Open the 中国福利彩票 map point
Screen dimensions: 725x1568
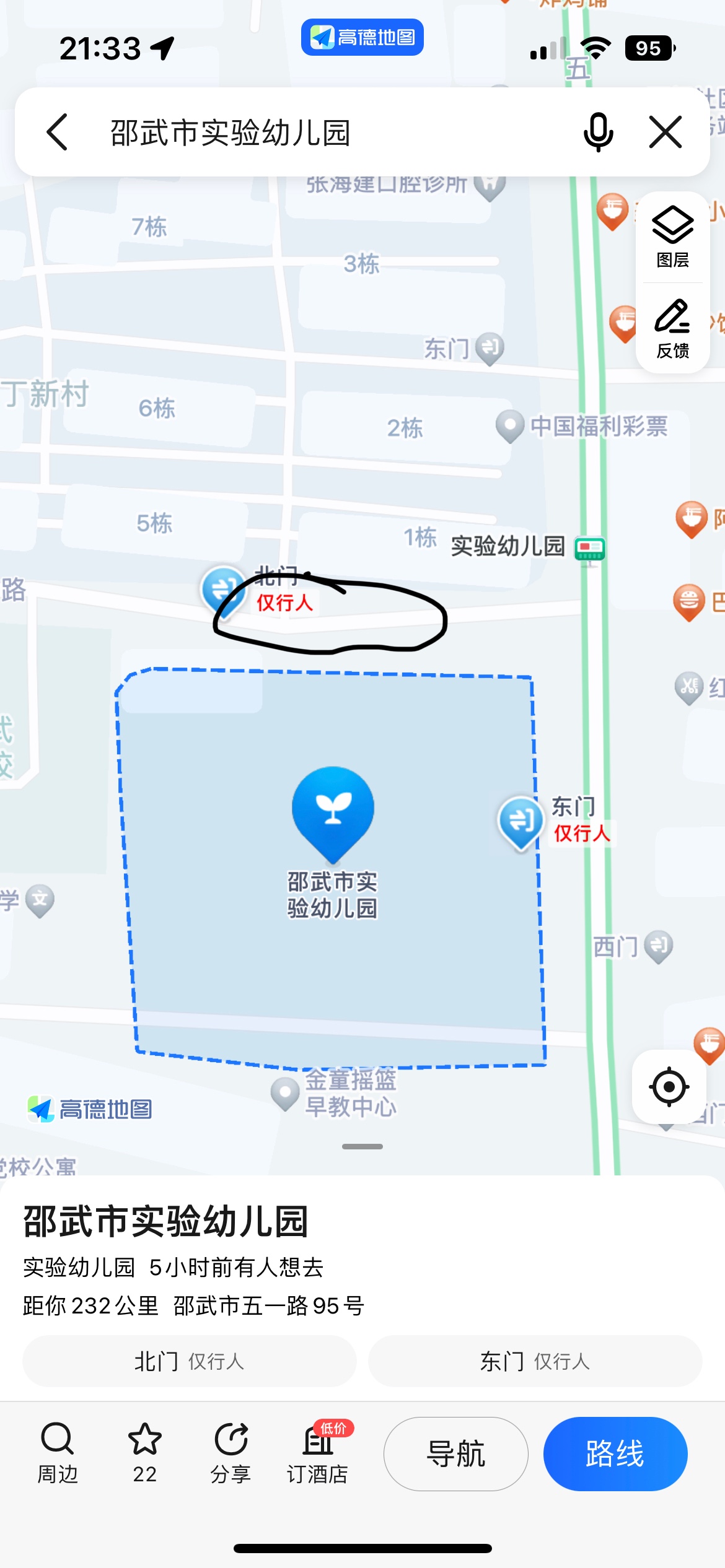(x=511, y=427)
